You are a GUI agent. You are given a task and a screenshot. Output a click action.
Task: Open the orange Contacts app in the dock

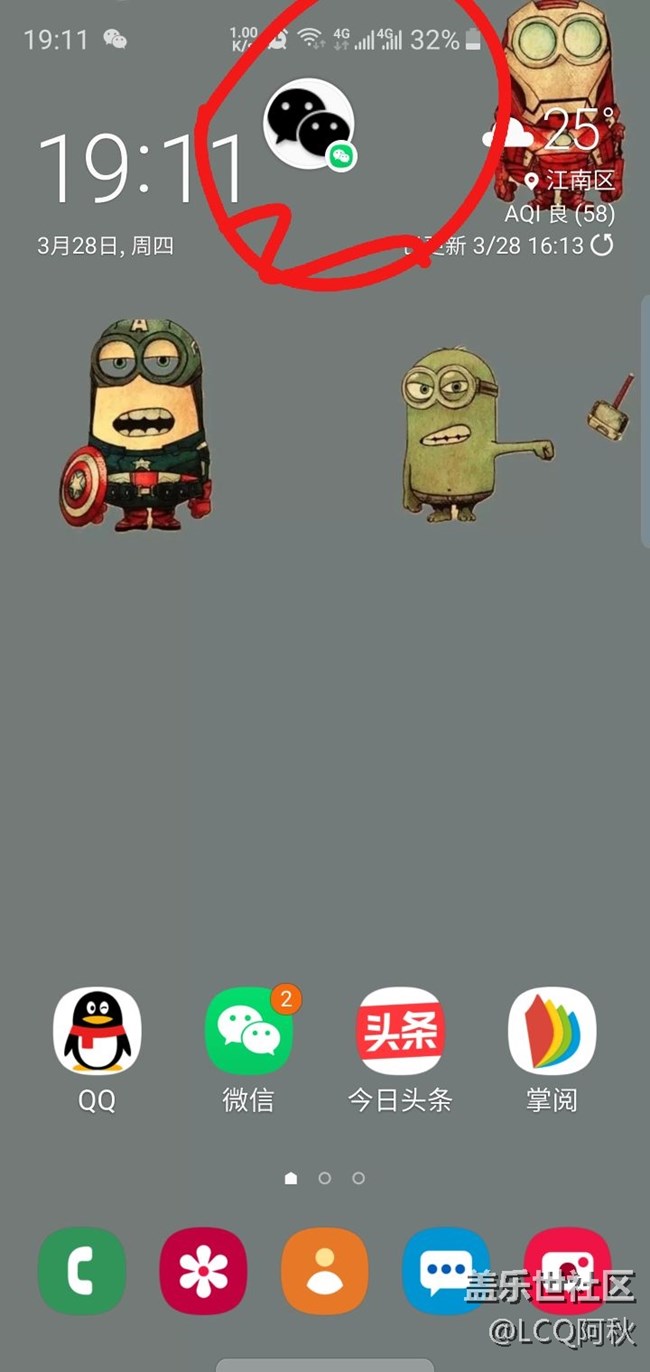coord(325,1270)
